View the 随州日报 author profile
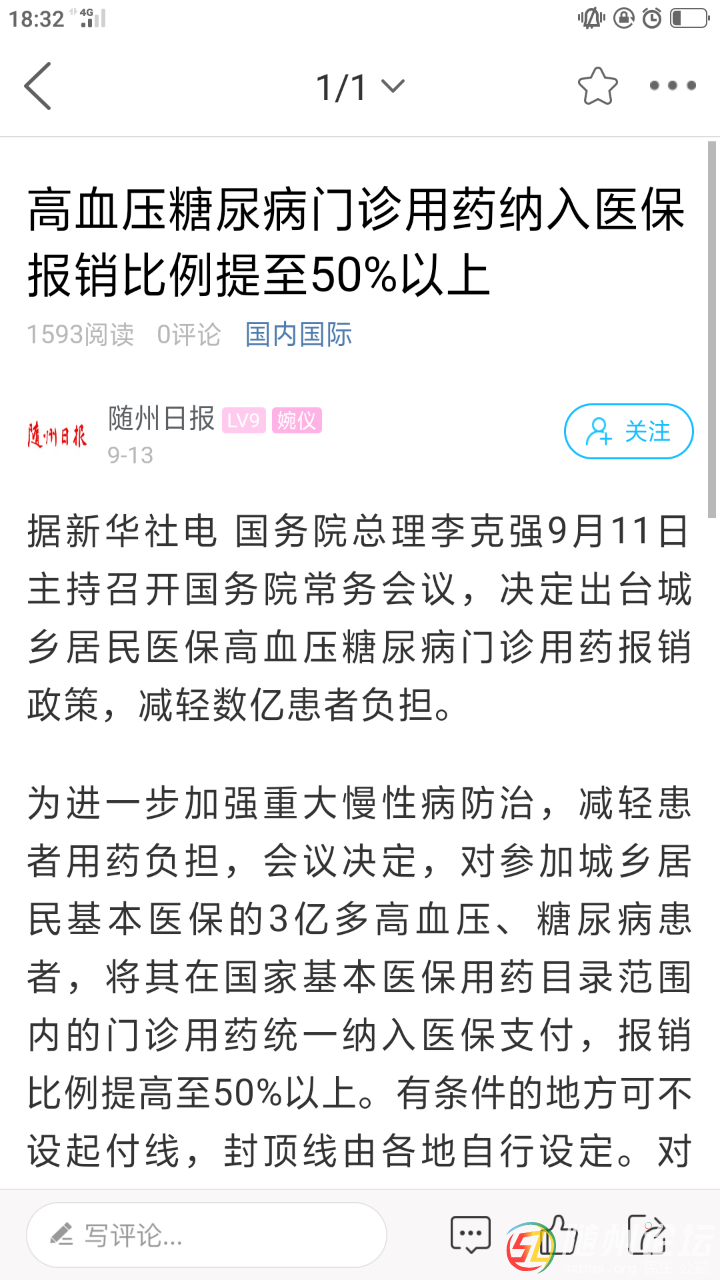 pyautogui.click(x=160, y=420)
